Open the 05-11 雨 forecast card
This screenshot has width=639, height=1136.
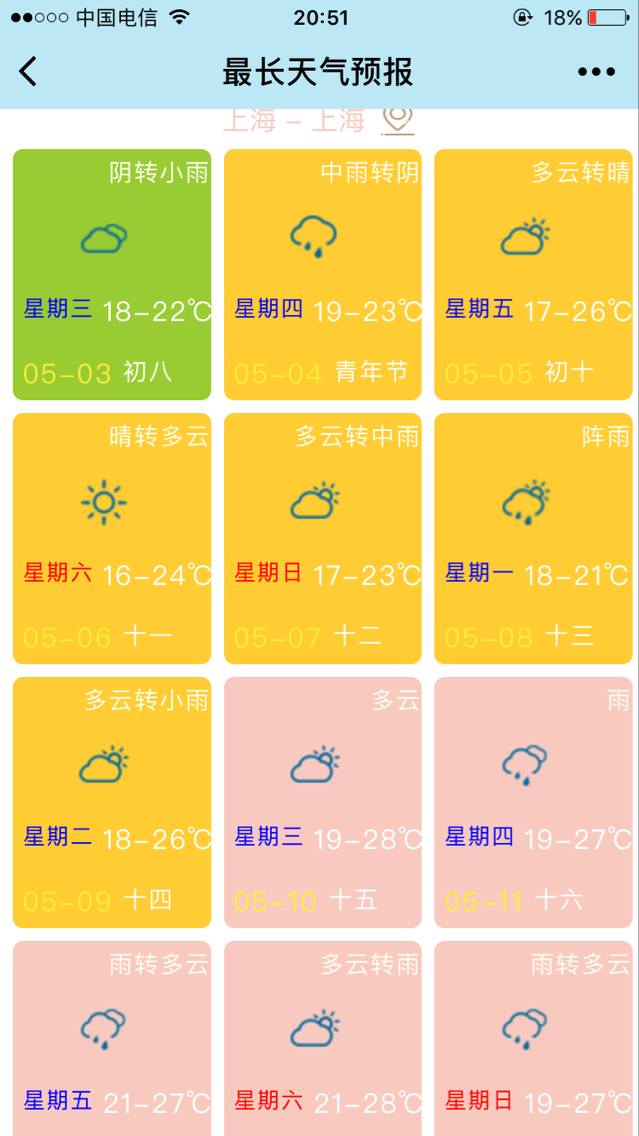click(533, 802)
